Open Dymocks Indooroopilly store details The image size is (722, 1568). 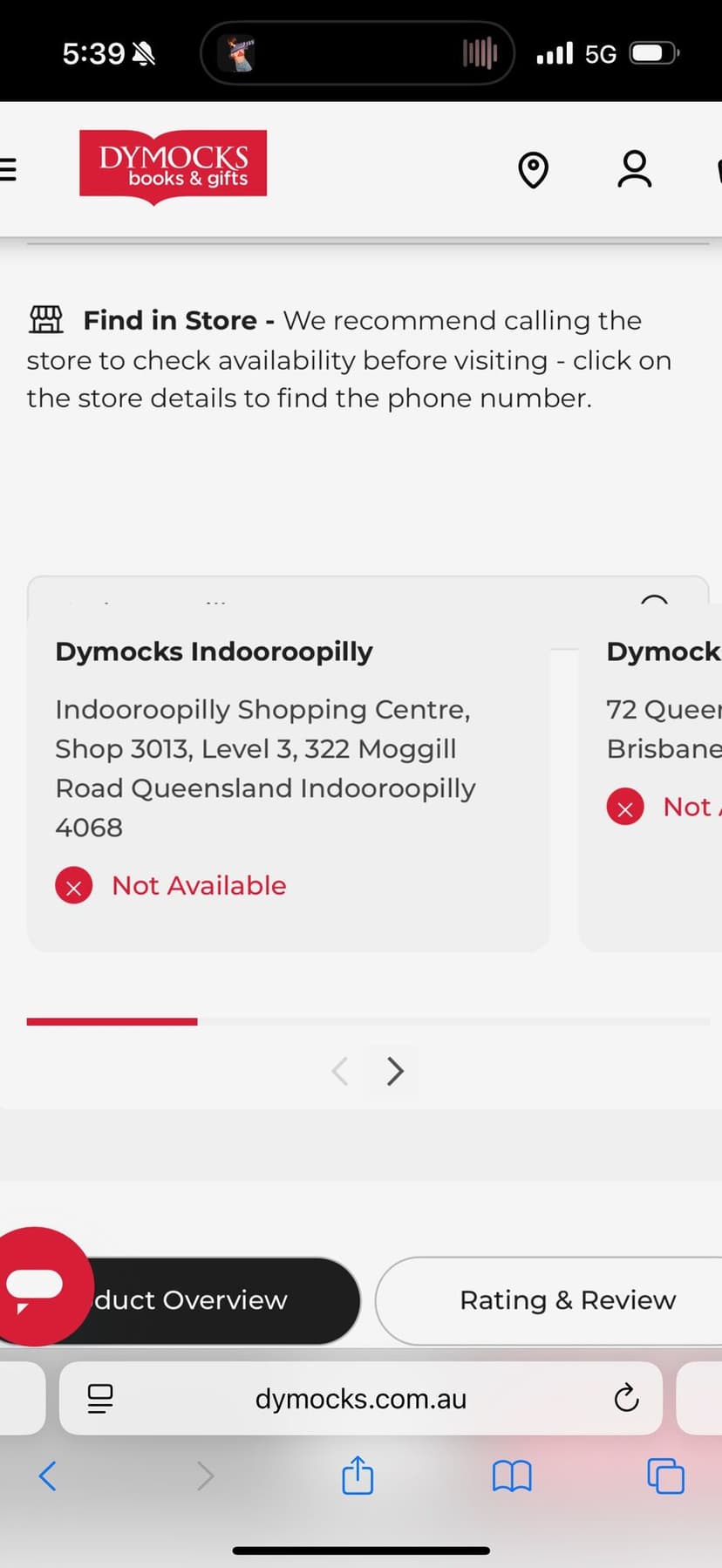pos(214,651)
